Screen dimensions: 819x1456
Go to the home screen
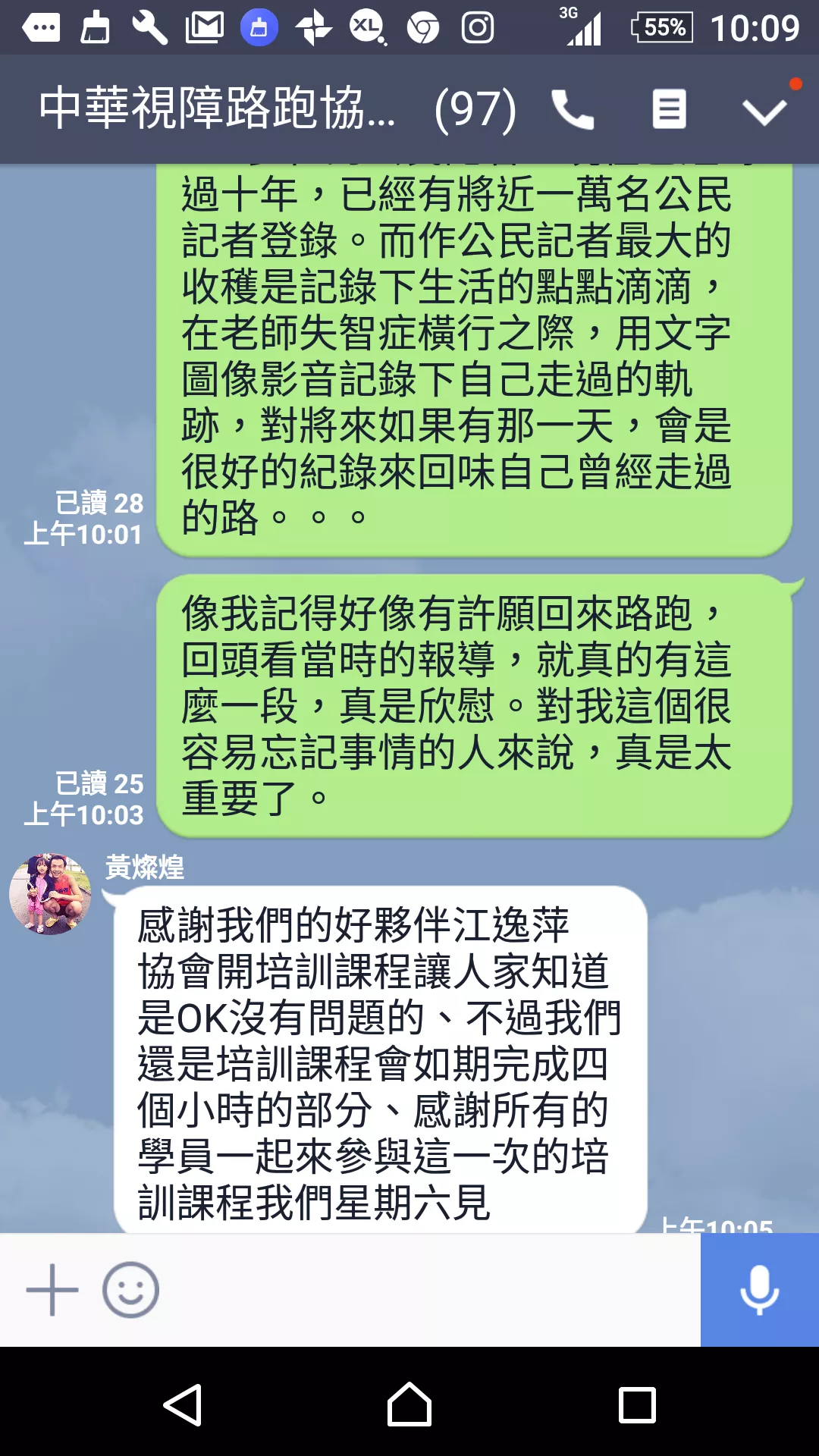(x=409, y=1405)
